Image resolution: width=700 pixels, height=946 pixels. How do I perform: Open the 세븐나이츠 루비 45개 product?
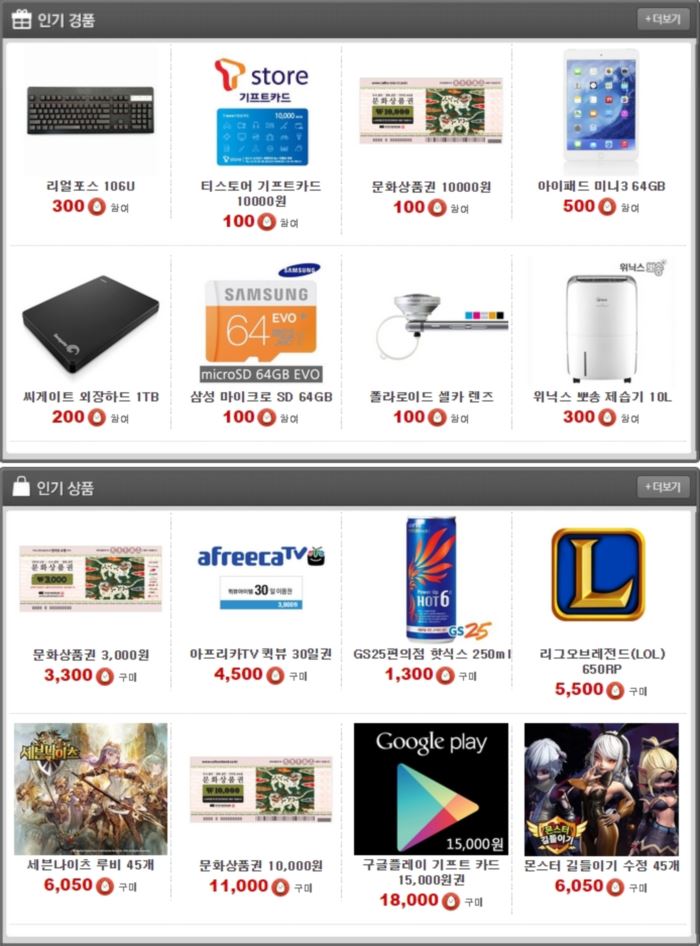[90, 788]
